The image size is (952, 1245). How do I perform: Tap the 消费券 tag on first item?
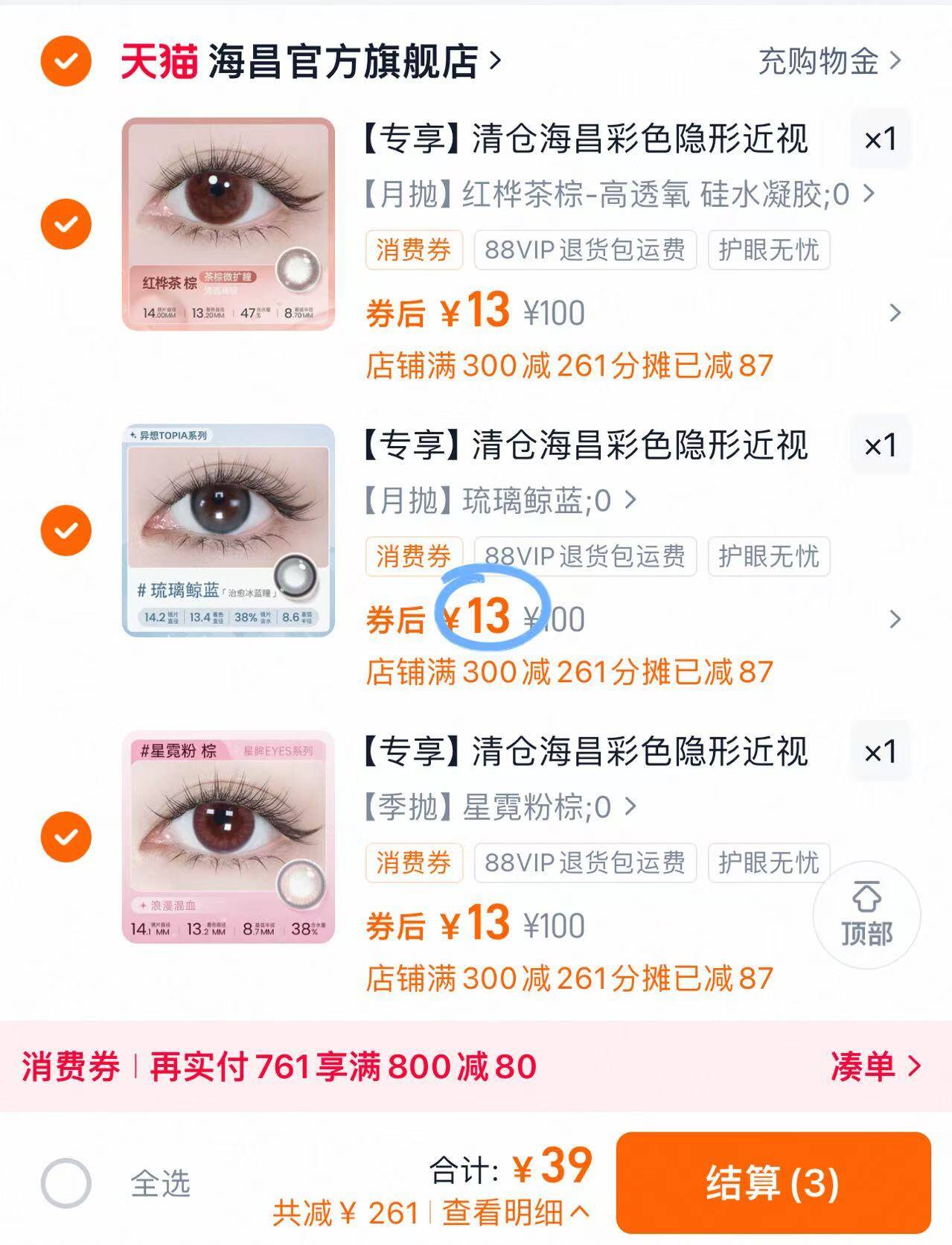pyautogui.click(x=414, y=251)
